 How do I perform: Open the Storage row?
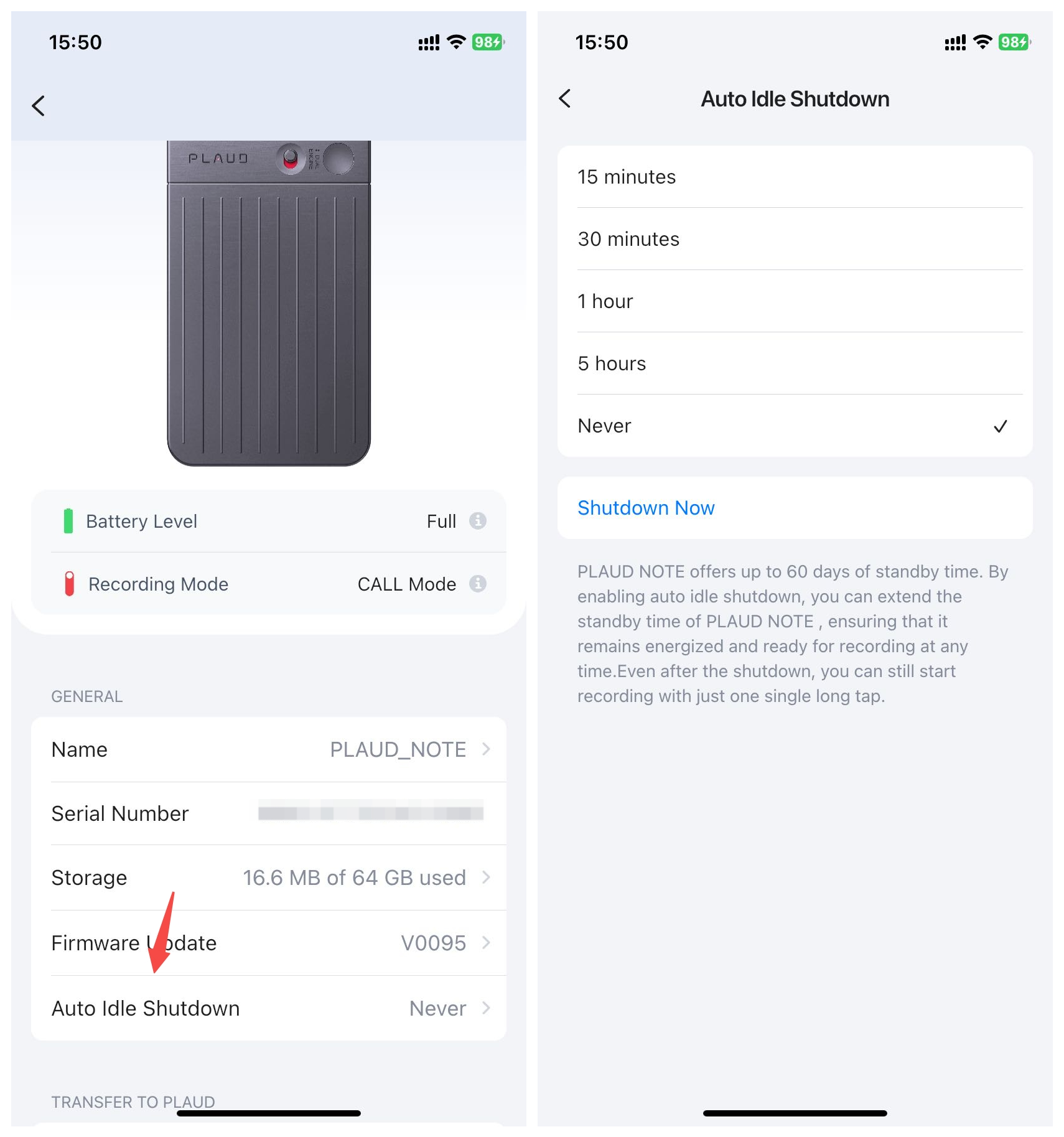[269, 877]
